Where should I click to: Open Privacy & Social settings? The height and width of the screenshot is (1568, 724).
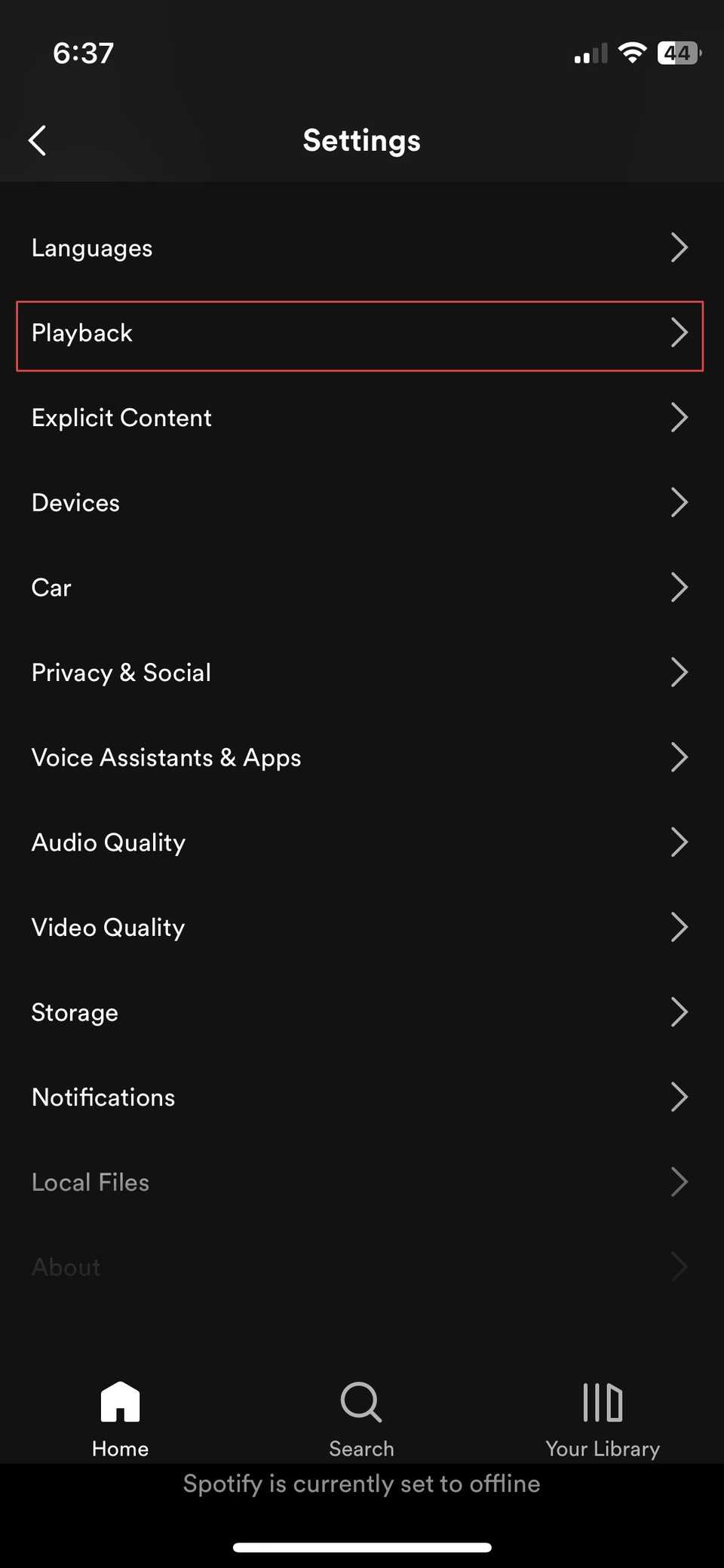coord(362,672)
